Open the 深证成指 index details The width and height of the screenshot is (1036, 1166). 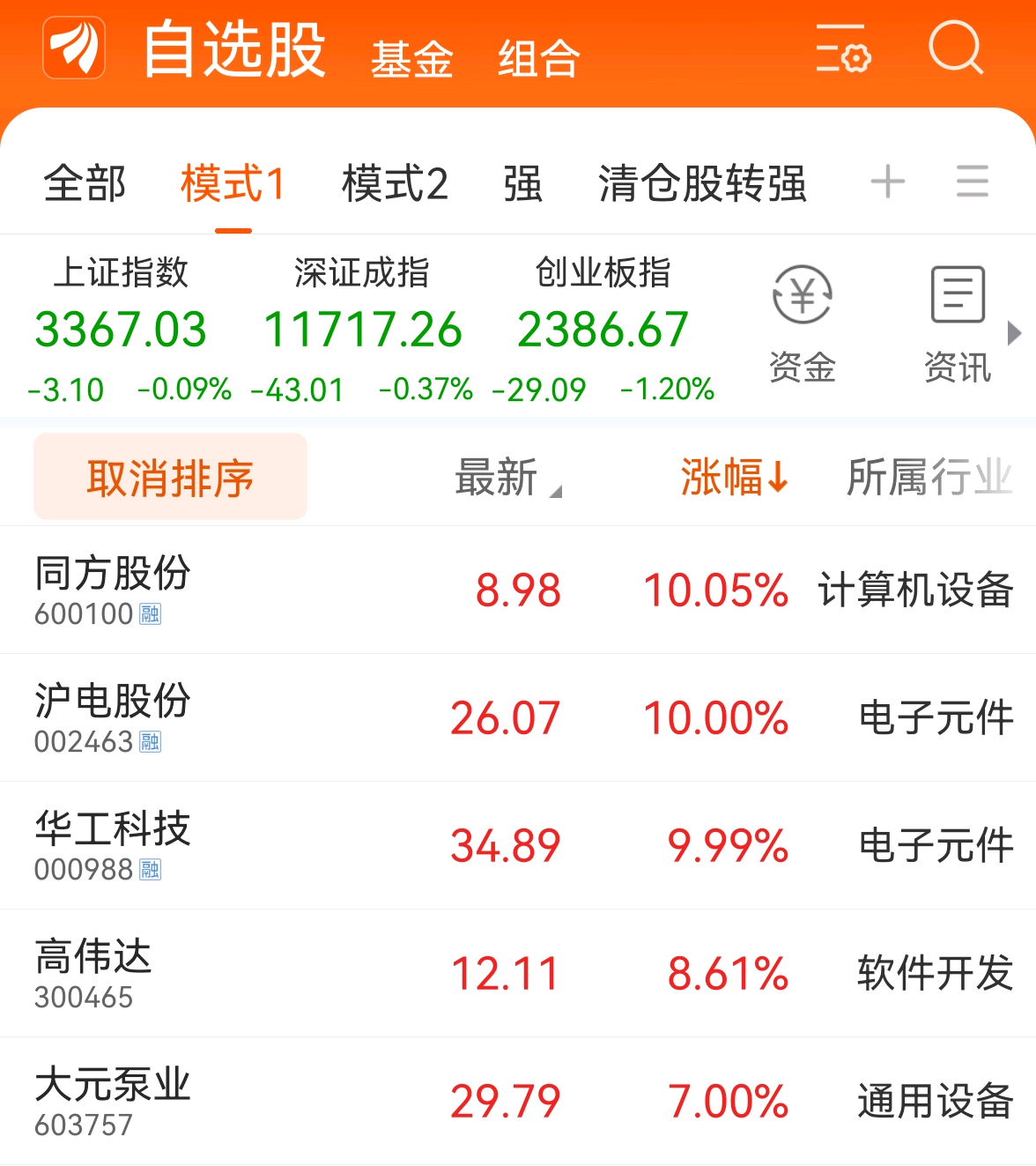tap(362, 330)
